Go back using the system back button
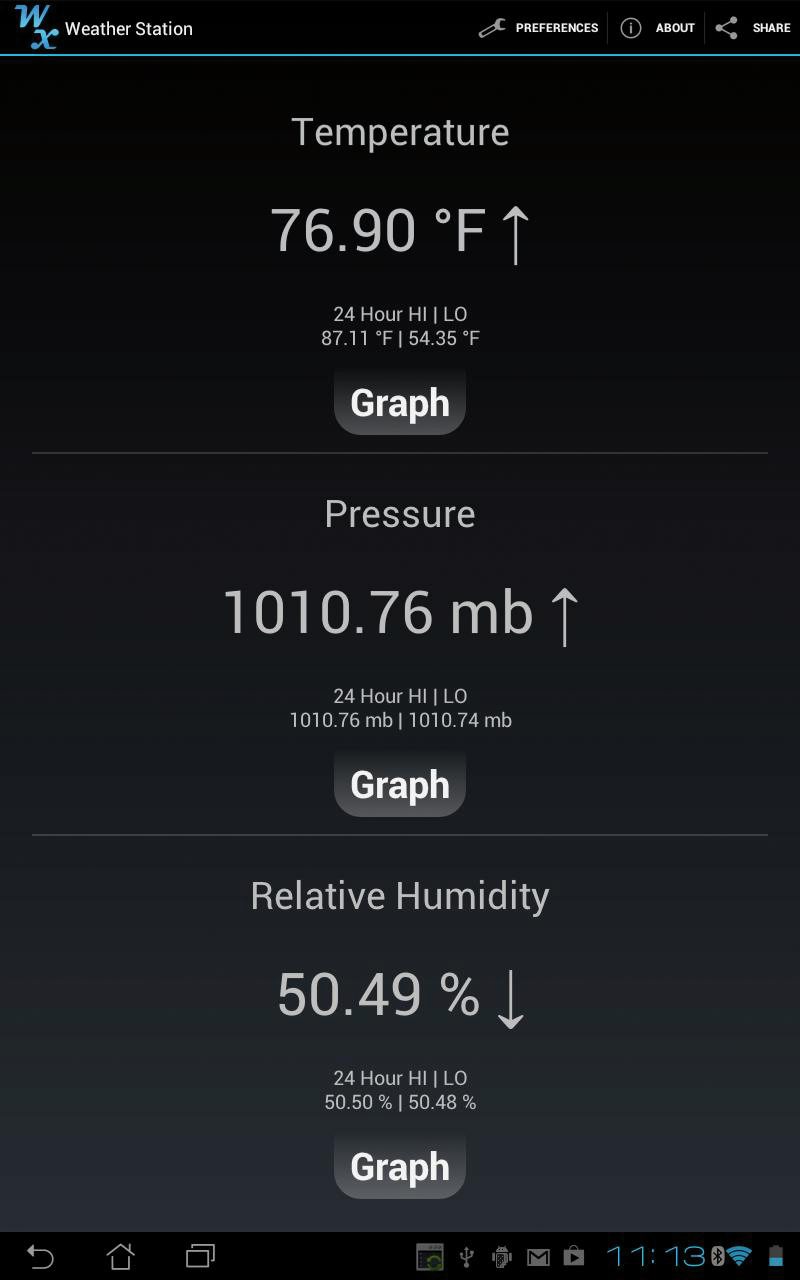800x1280 pixels. 40,1256
